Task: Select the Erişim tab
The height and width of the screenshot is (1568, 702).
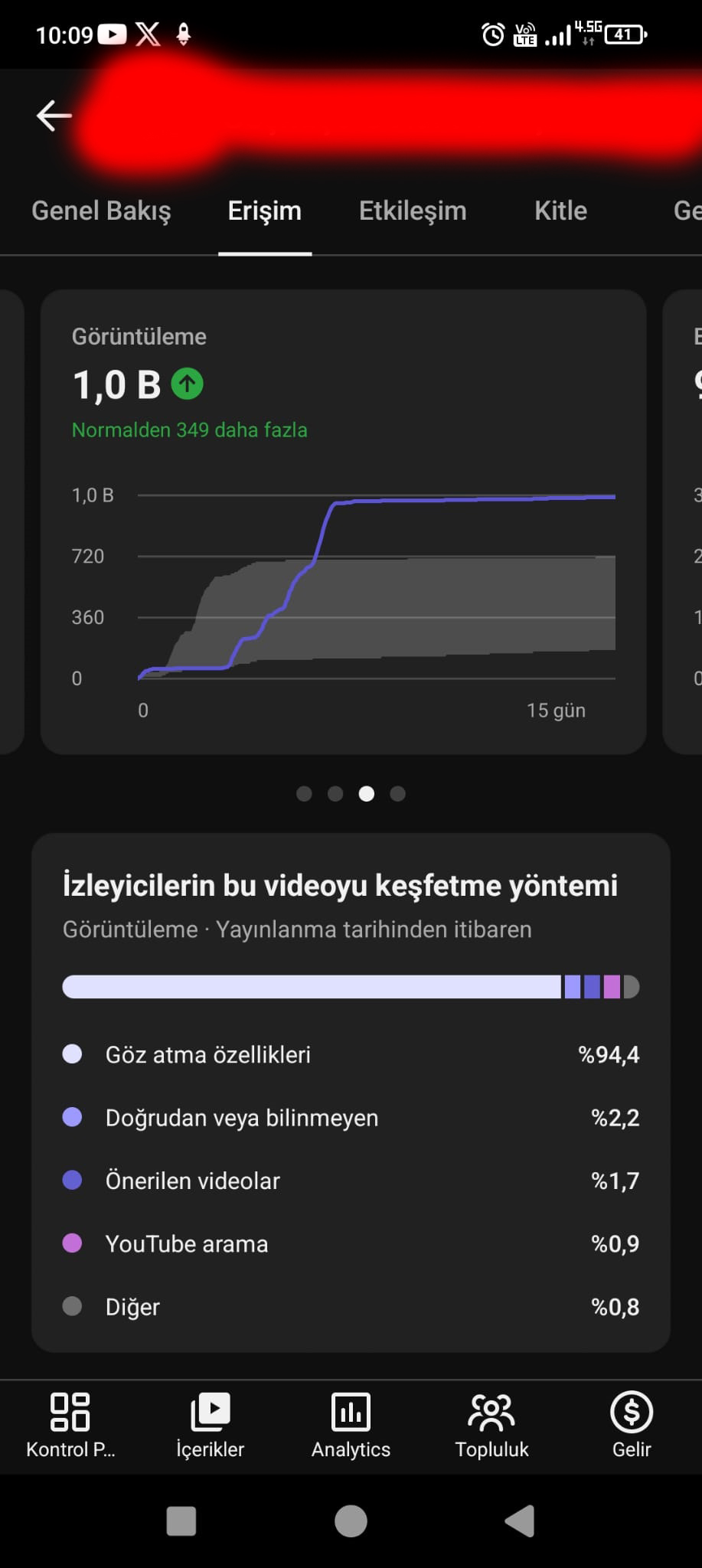Action: (265, 211)
